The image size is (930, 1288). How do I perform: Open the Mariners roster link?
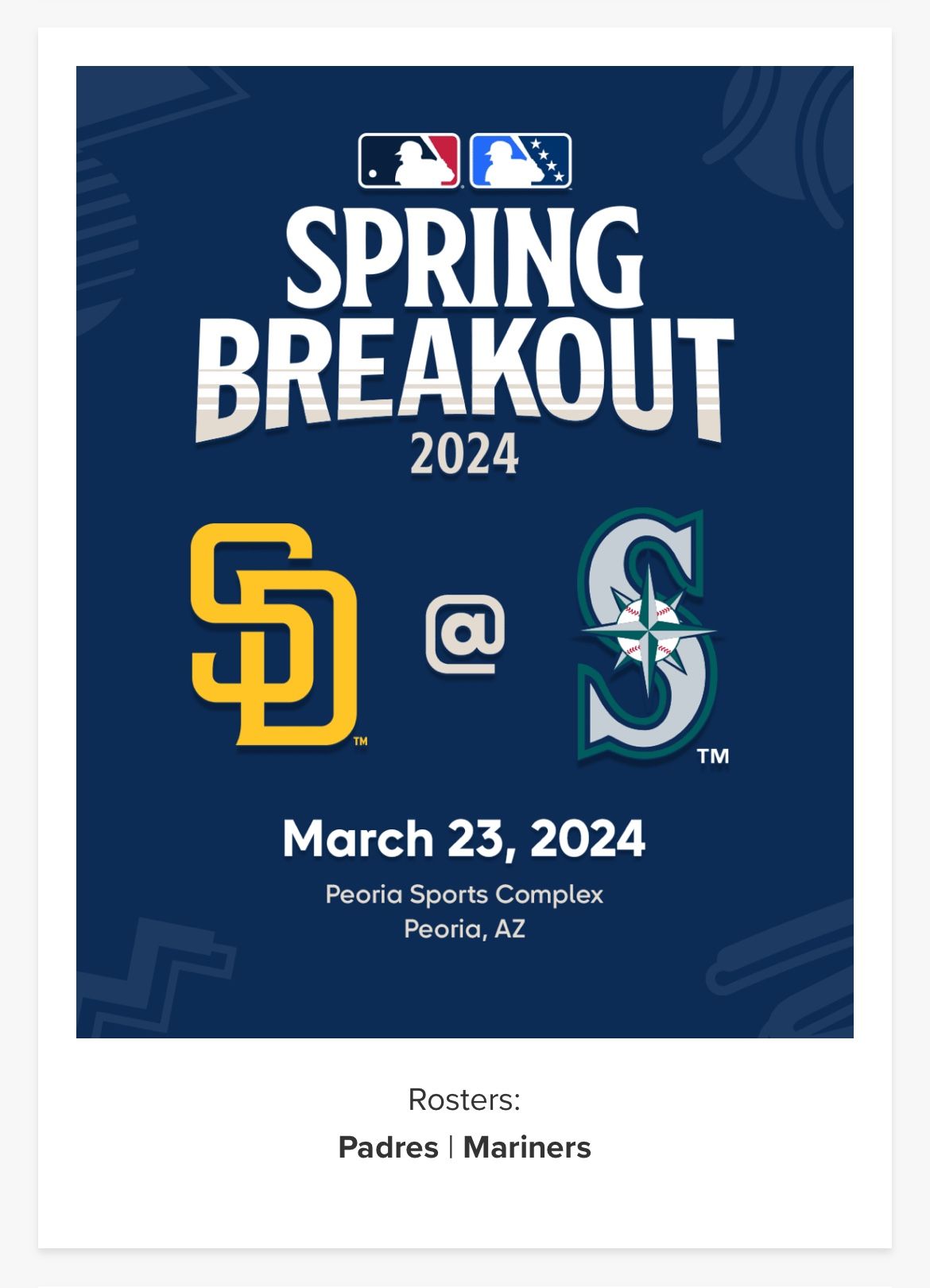pyautogui.click(x=527, y=1147)
